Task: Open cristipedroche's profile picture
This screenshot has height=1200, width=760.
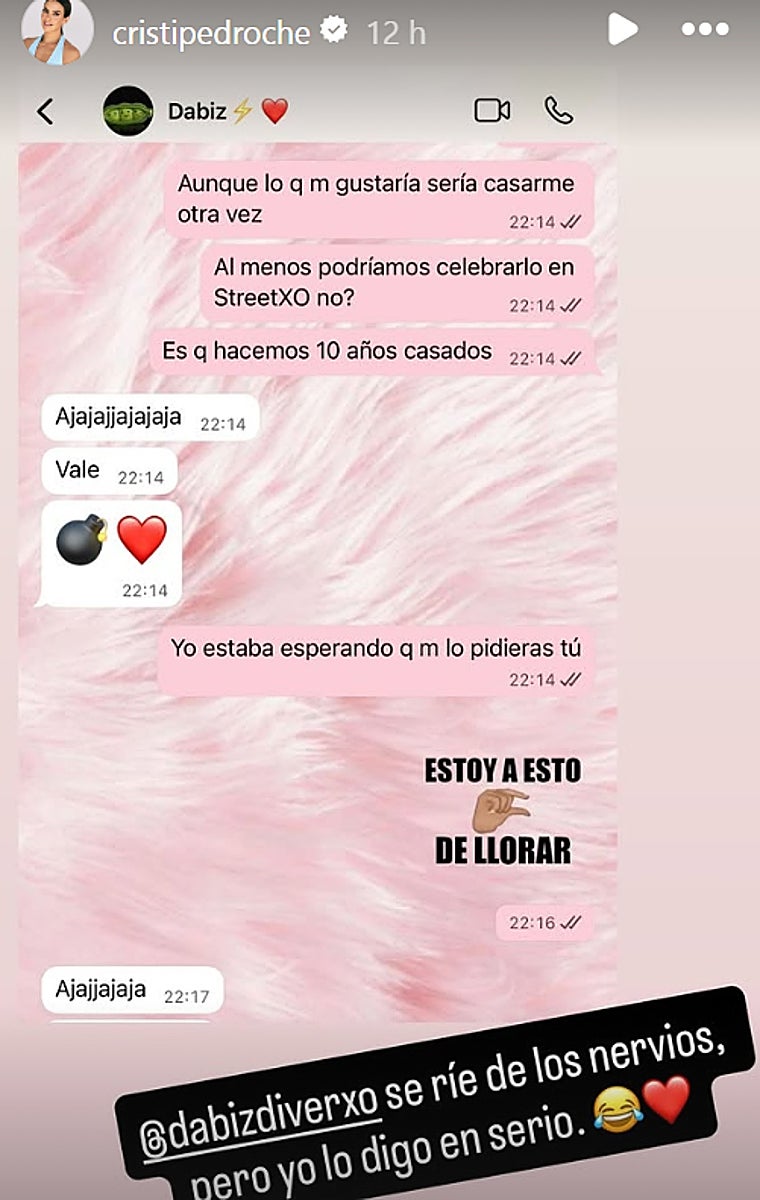Action: tap(58, 33)
